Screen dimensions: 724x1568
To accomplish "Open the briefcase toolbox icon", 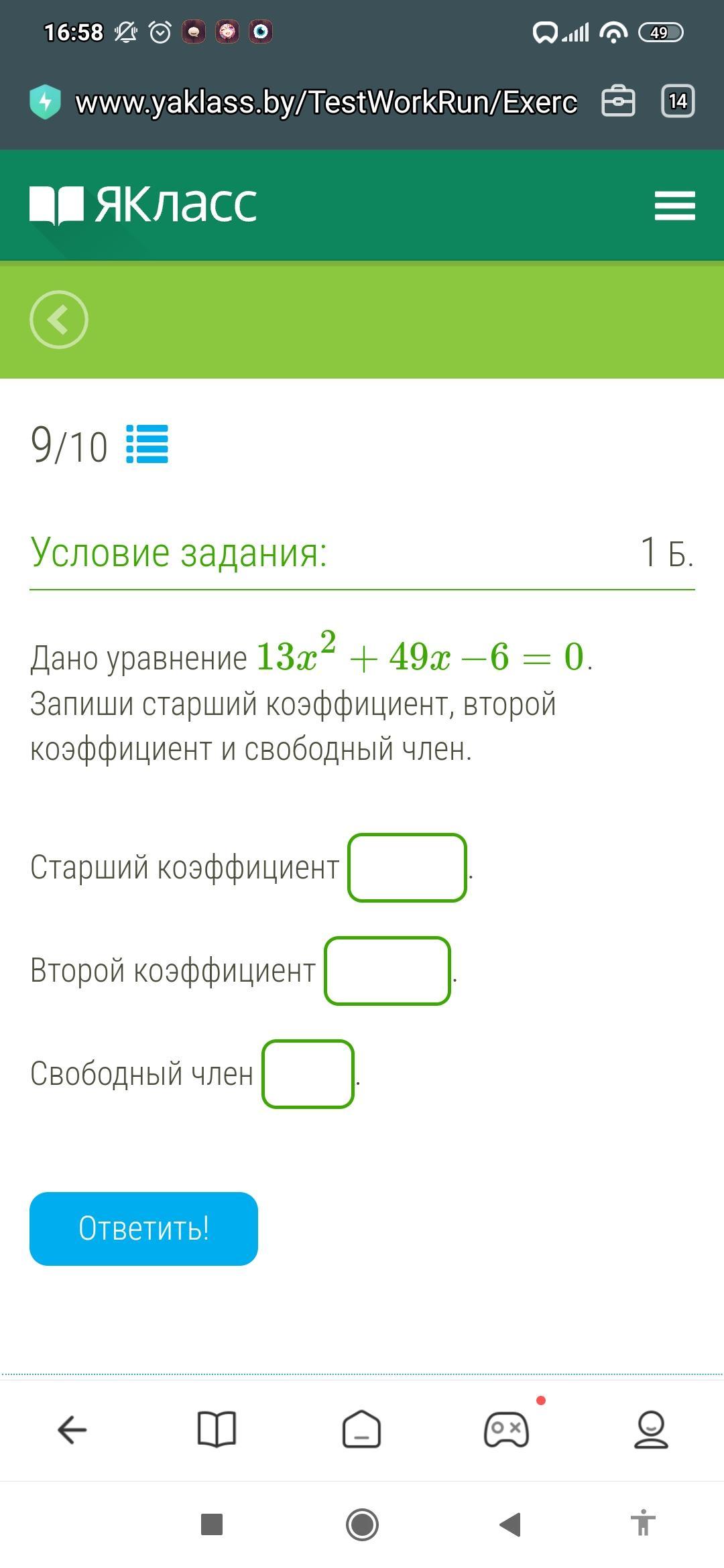I will [617, 102].
